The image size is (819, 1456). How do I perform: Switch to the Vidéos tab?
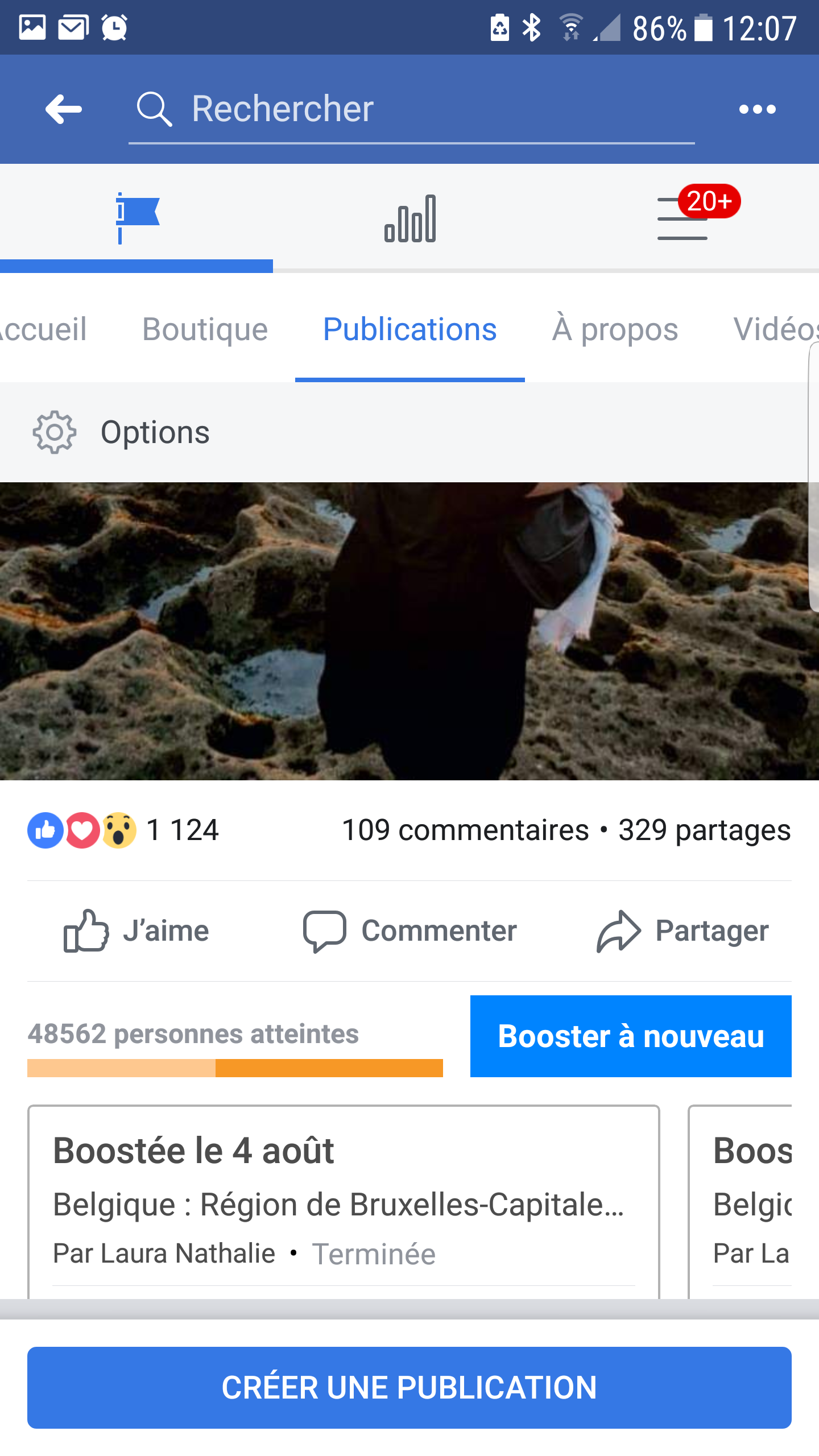click(x=773, y=330)
